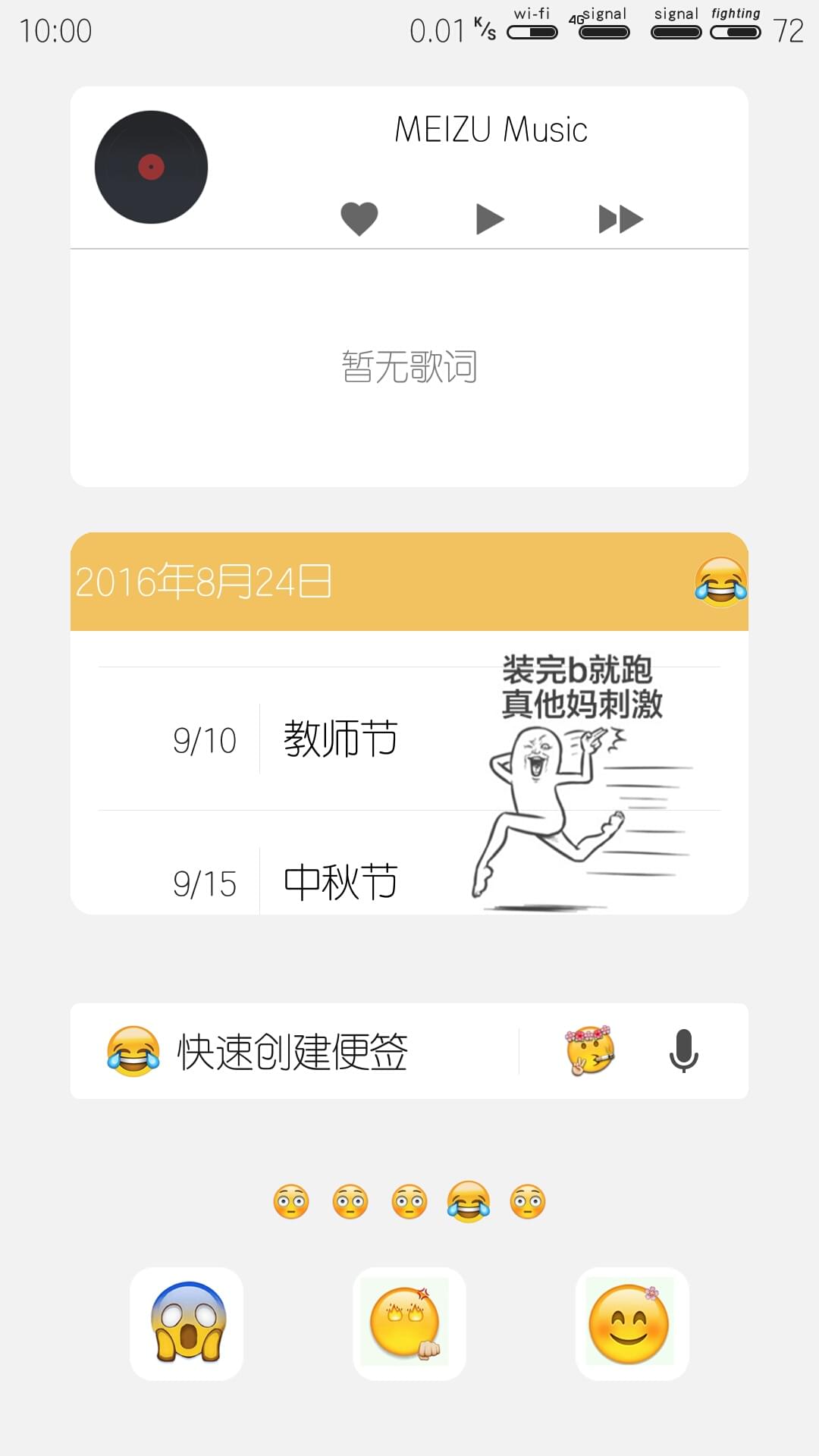The height and width of the screenshot is (1456, 819).
Task: Open the screaming face emoji app
Action: pos(187,1323)
